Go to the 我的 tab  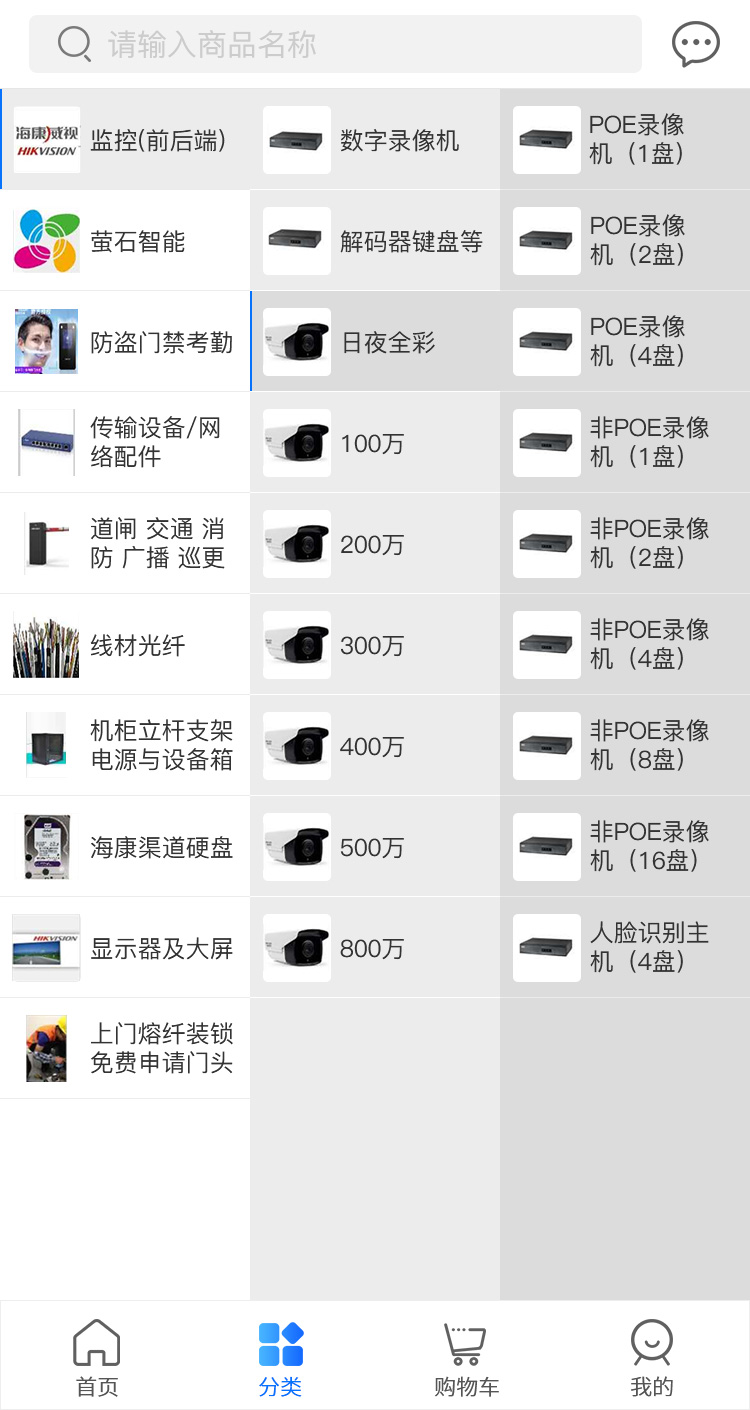652,1357
